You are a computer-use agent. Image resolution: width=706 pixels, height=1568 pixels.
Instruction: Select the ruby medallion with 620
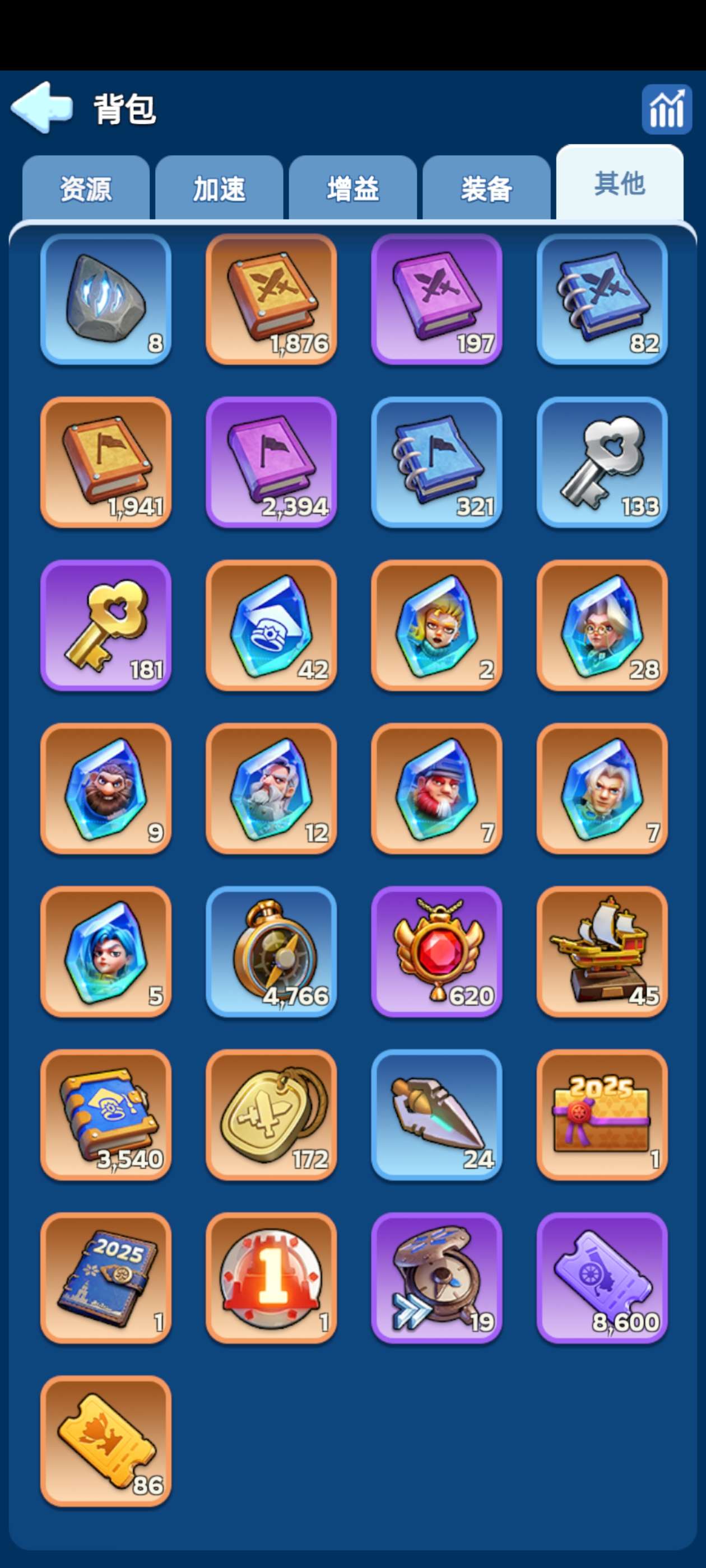tap(436, 951)
